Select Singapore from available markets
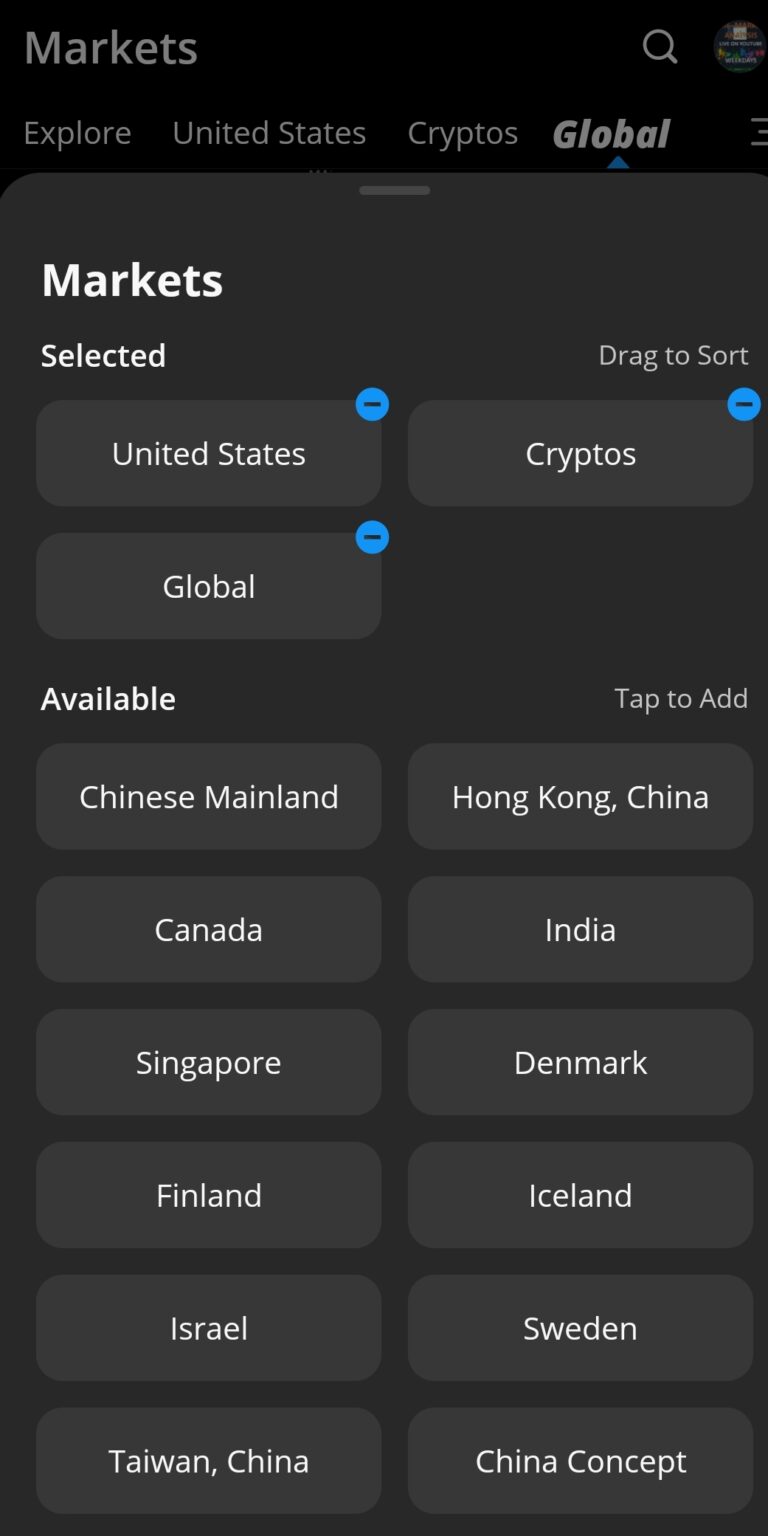 (x=209, y=1063)
